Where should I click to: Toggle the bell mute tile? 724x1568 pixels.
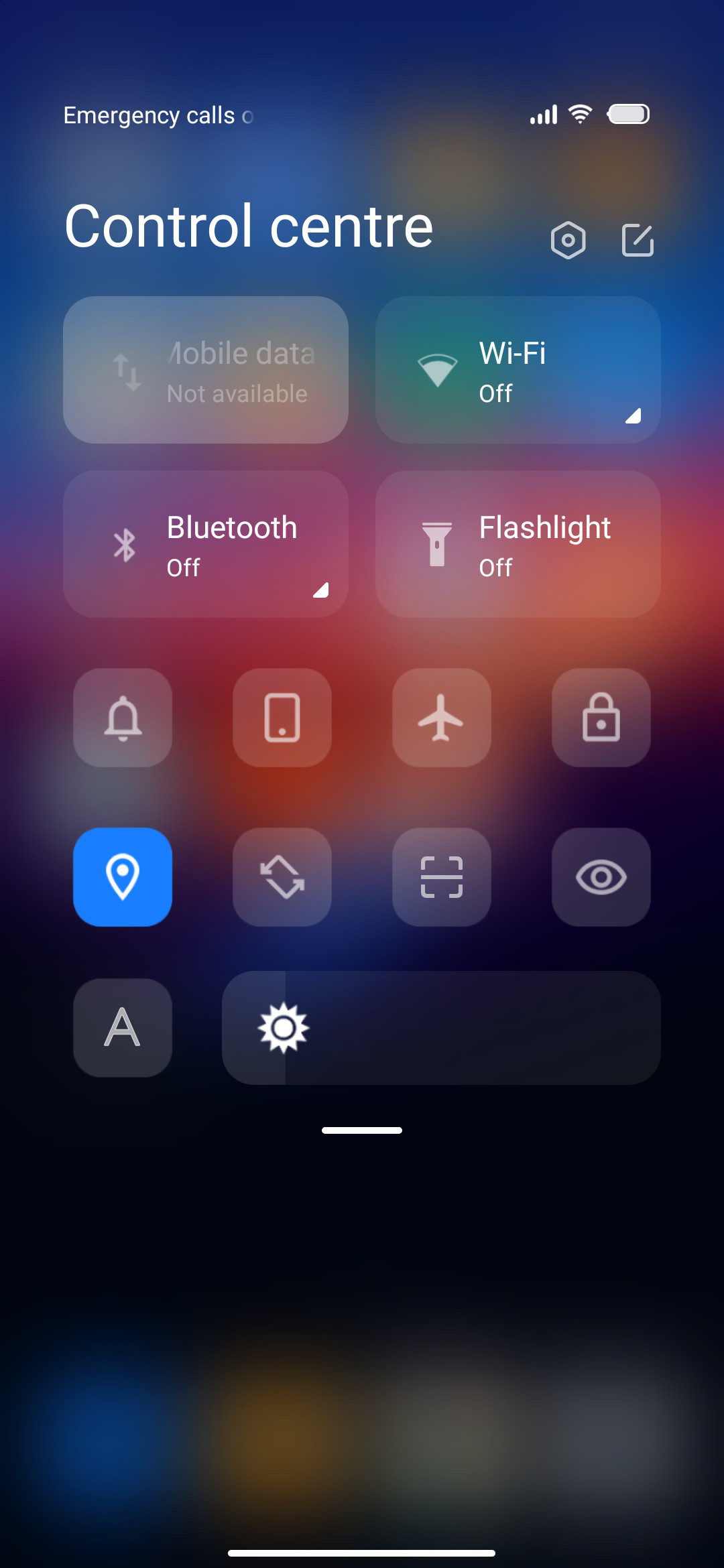[123, 718]
